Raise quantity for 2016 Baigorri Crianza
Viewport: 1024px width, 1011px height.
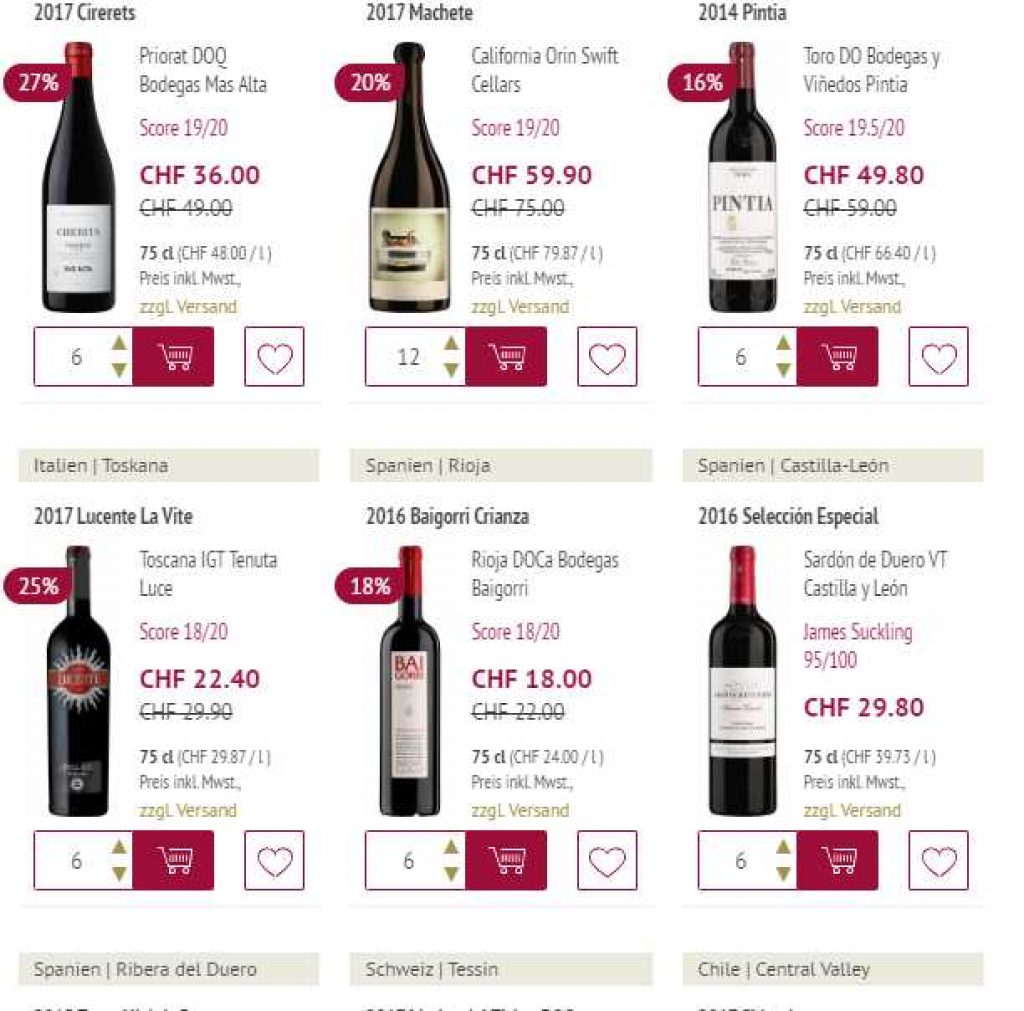tap(452, 848)
